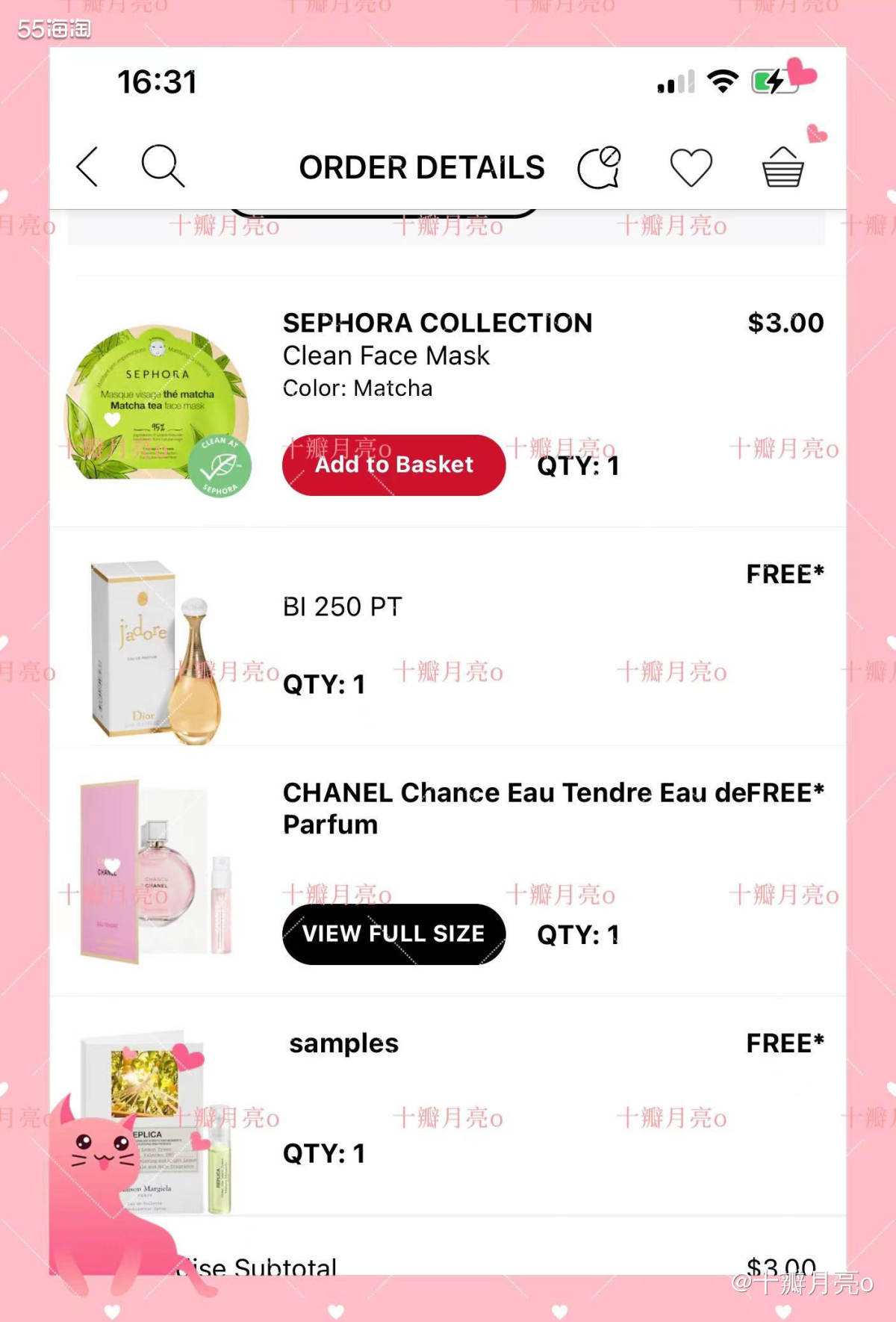View full size of Chanel Chance
Viewport: 896px width, 1322px height.
click(393, 934)
